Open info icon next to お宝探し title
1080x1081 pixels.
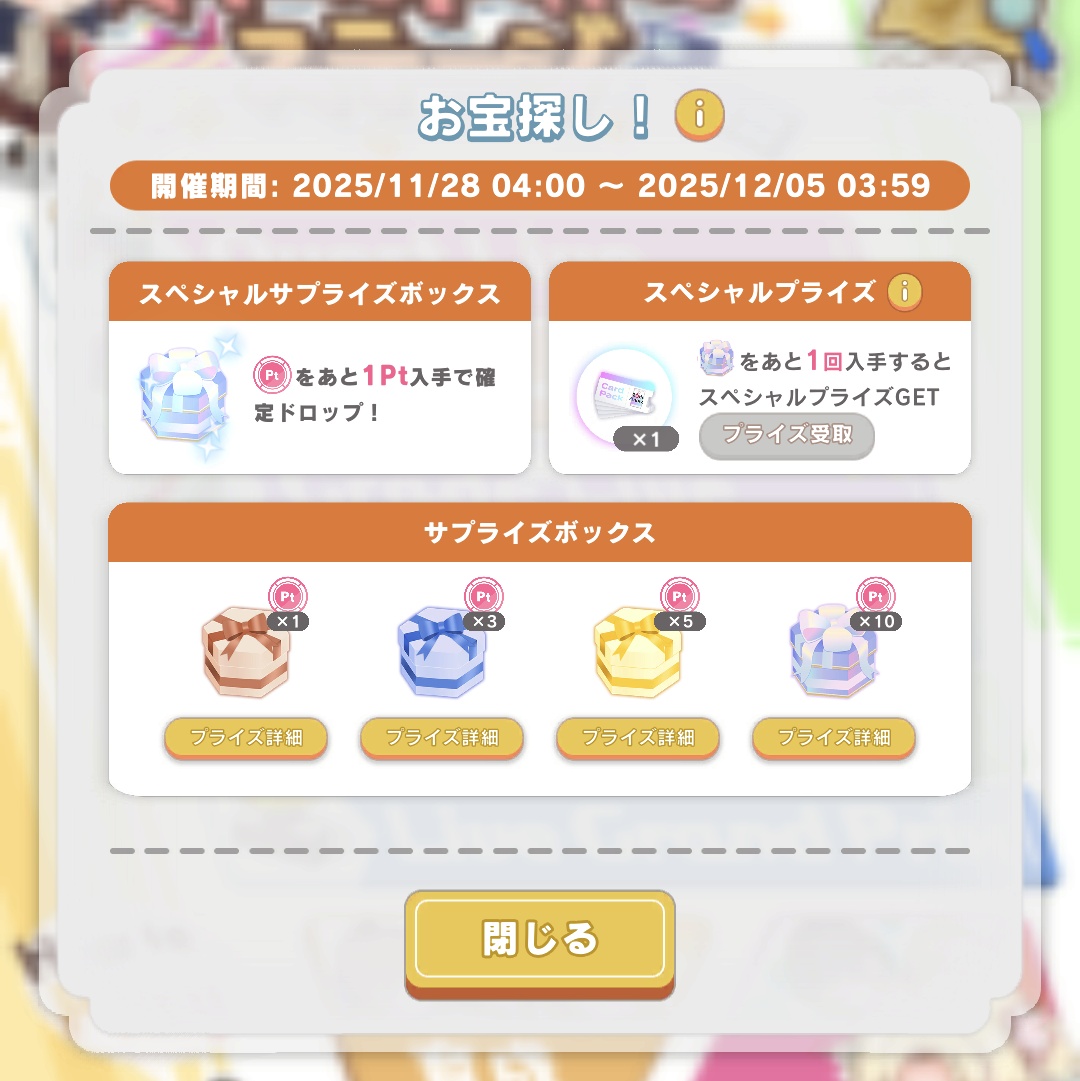pyautogui.click(x=699, y=116)
